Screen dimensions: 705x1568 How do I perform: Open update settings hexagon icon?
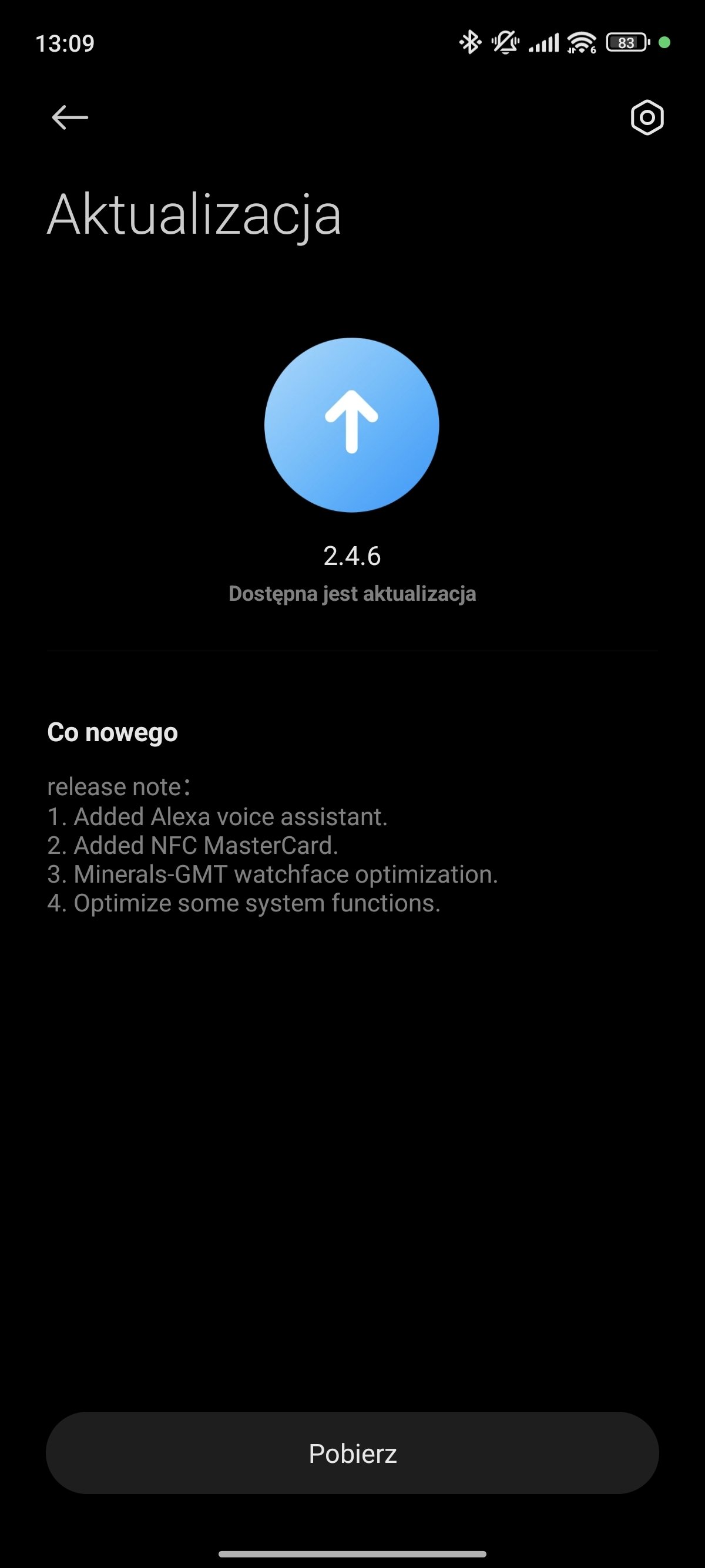(x=647, y=117)
